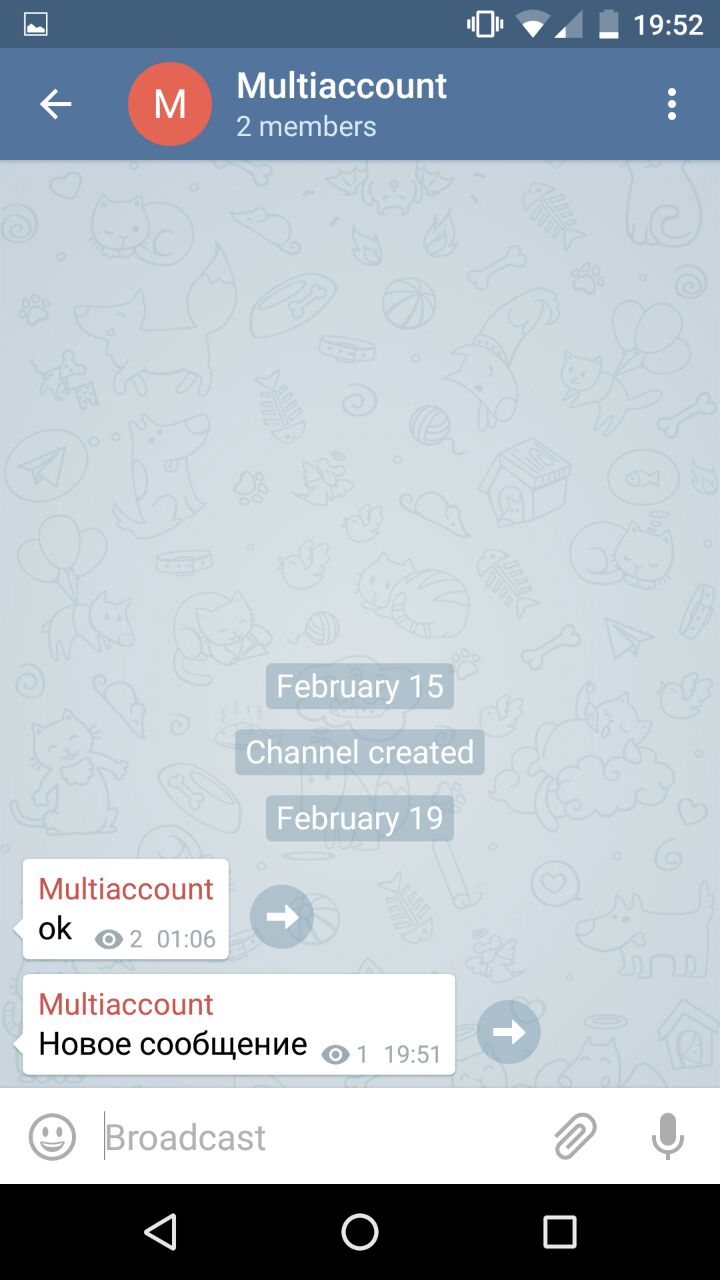This screenshot has width=720, height=1280.
Task: Forward the "Новое сообщение" message
Action: 508,1032
